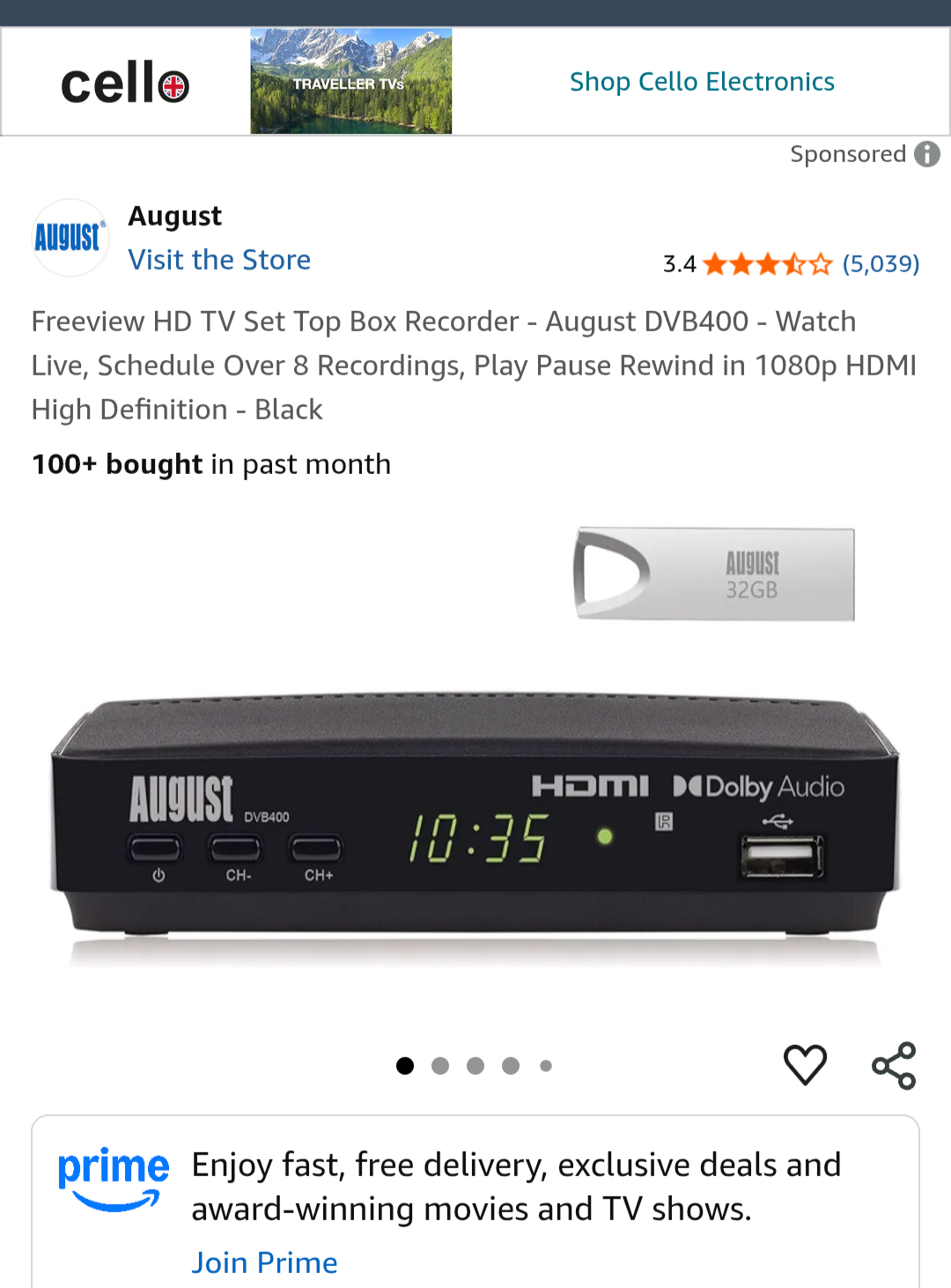Select the third carousel dot indicator
Image resolution: width=951 pixels, height=1288 pixels.
(475, 1065)
